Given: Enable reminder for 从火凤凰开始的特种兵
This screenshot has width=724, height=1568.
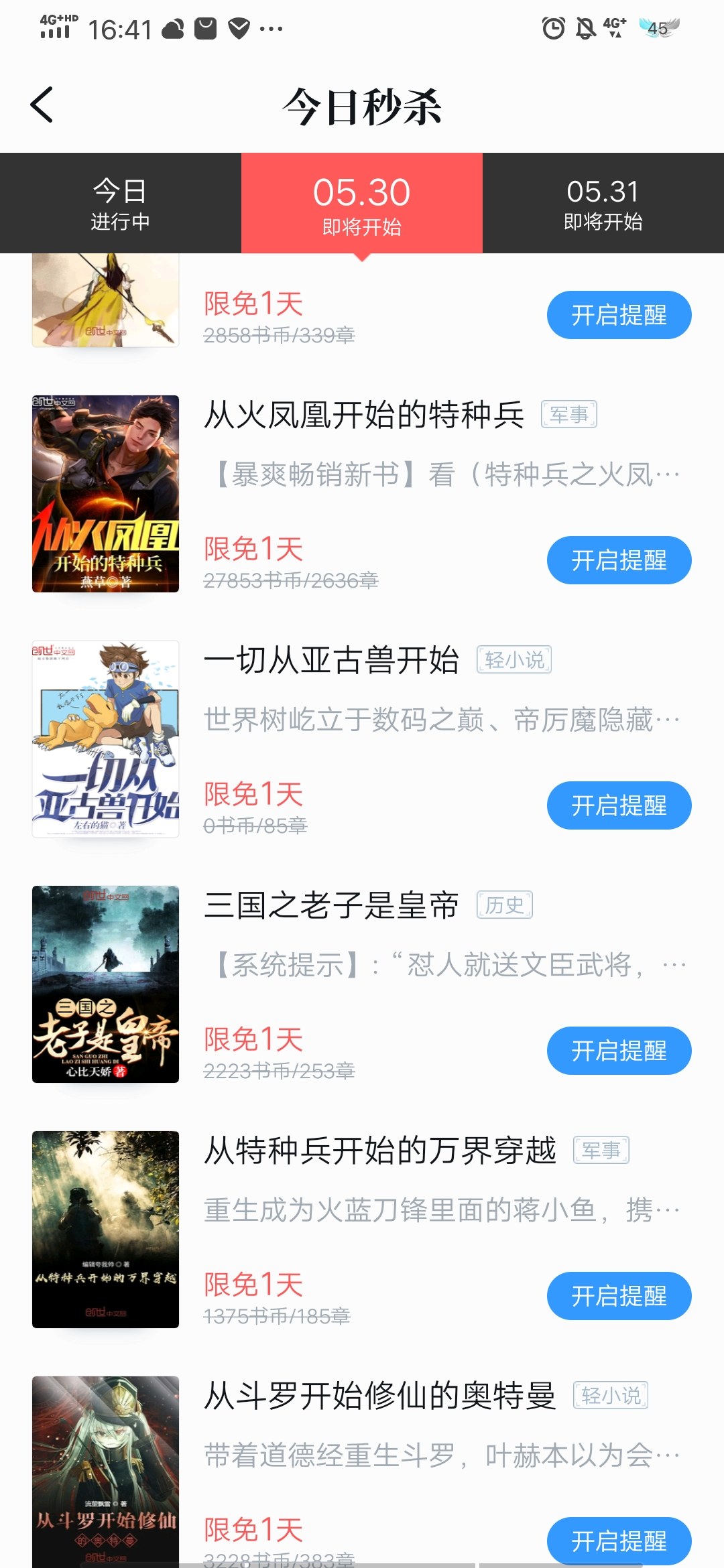Looking at the screenshot, I should pyautogui.click(x=619, y=560).
